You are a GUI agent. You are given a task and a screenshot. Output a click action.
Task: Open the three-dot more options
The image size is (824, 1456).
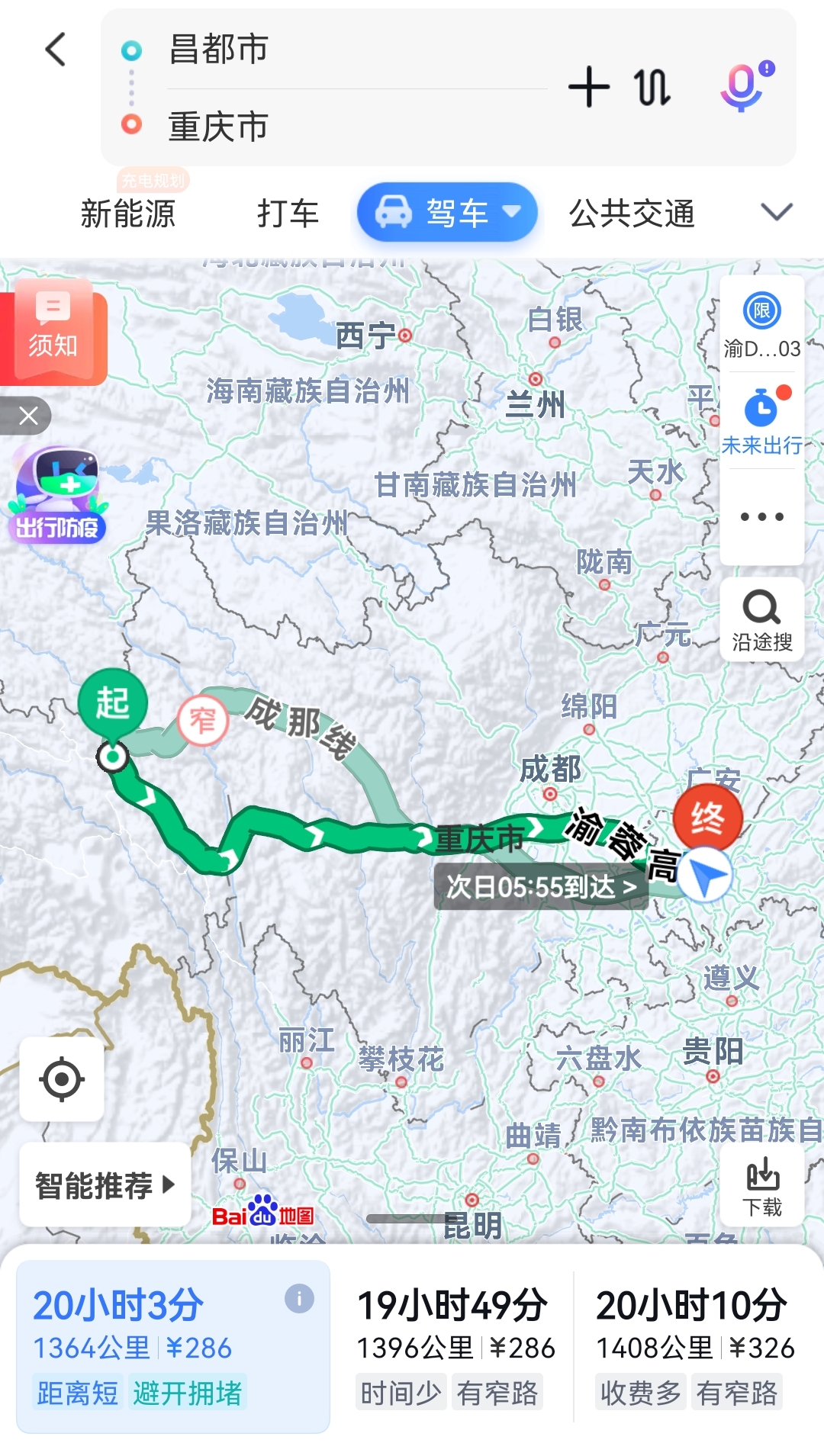[761, 517]
